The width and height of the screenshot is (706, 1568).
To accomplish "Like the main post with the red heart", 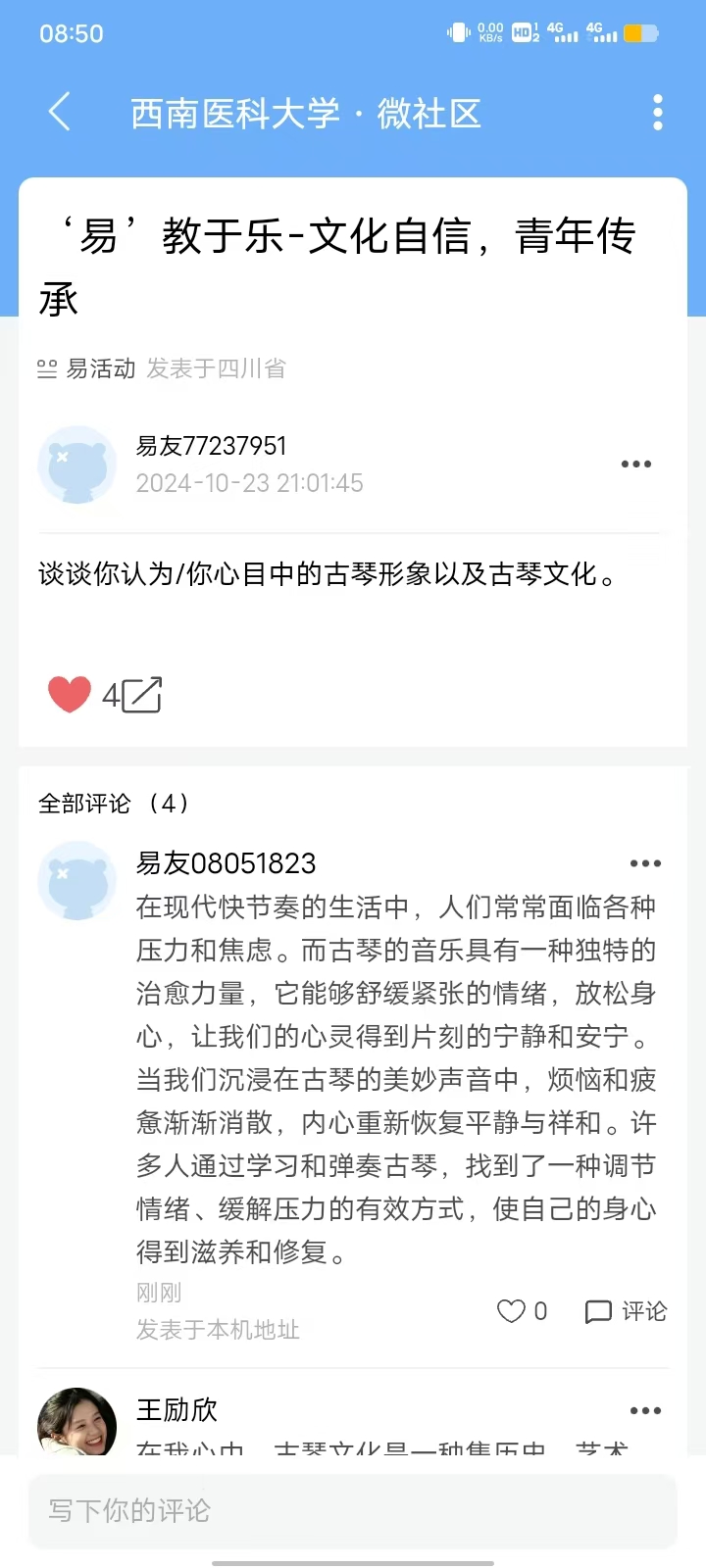I will click(70, 695).
